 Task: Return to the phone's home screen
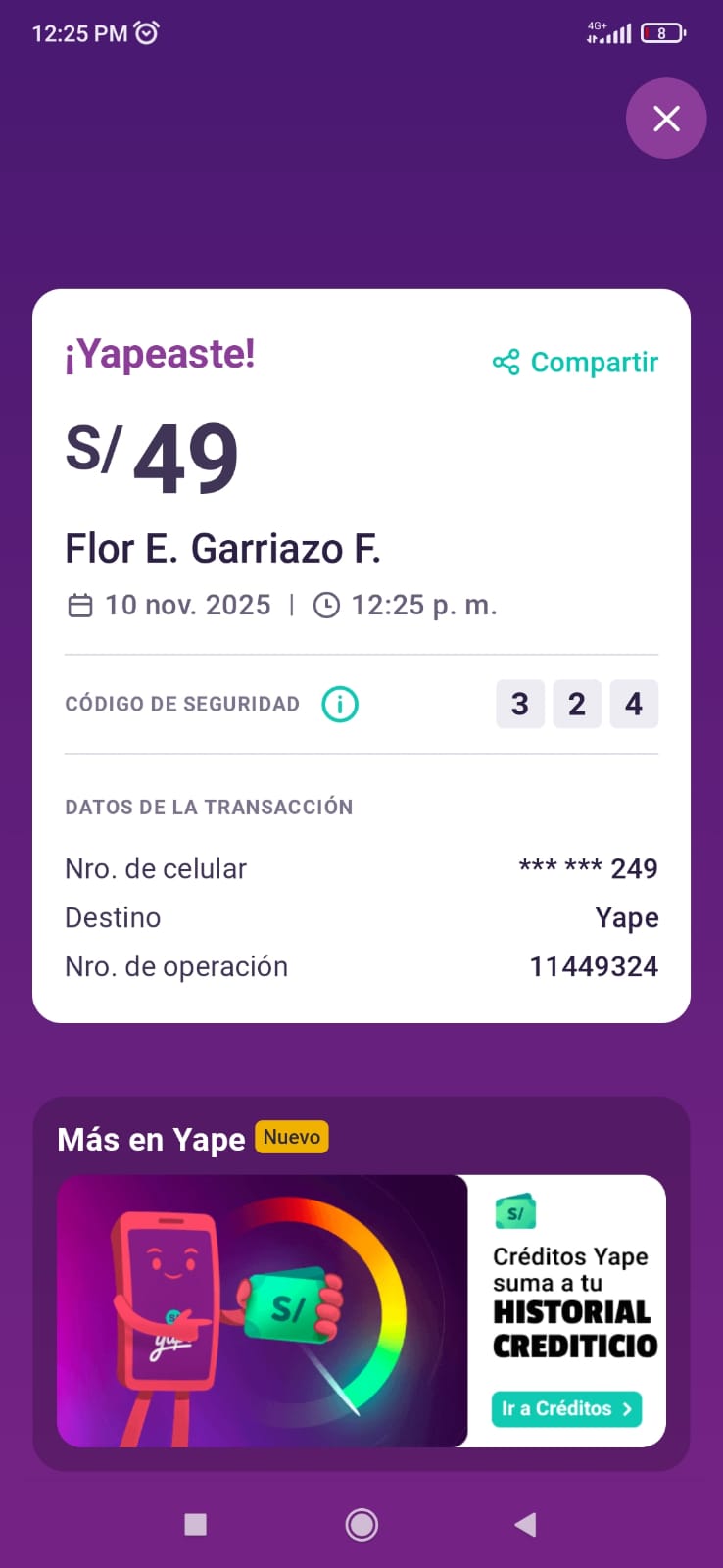tap(361, 1524)
